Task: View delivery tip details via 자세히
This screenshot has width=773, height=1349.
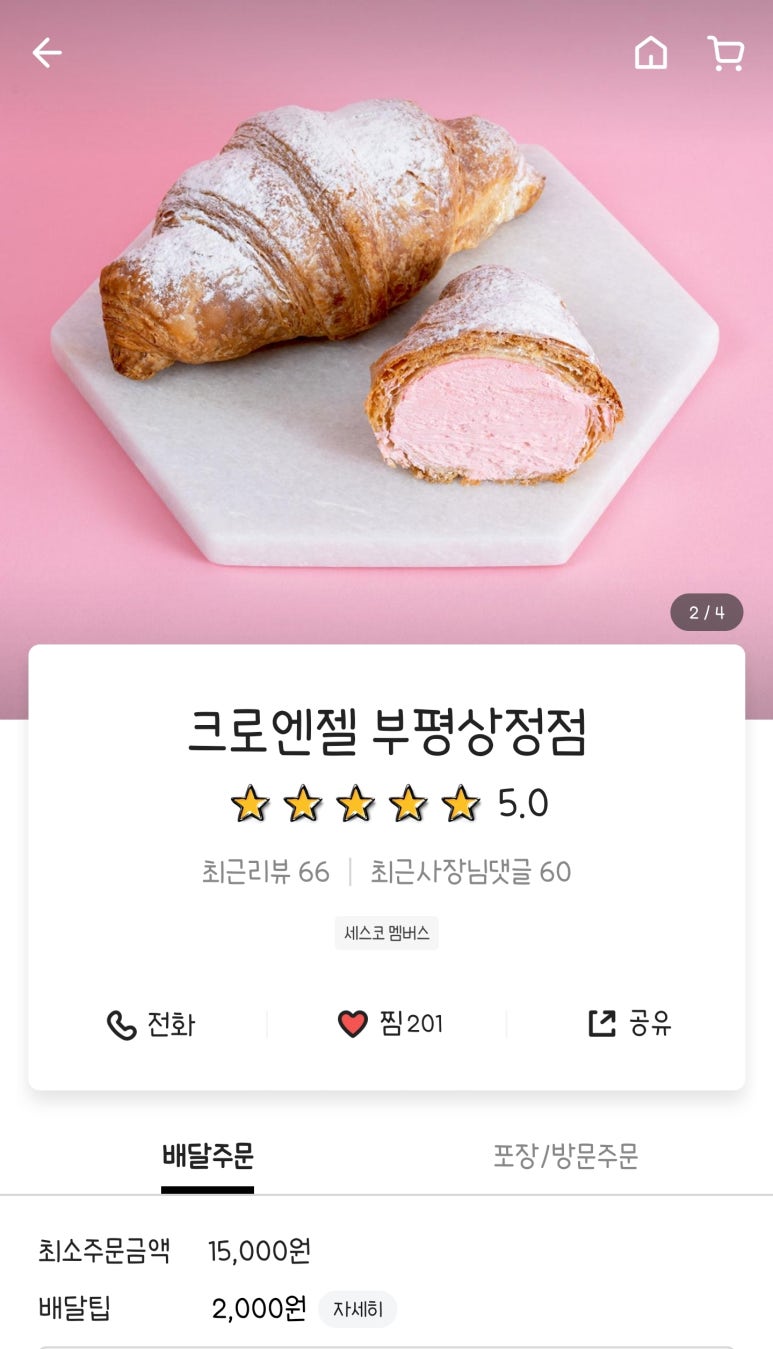Action: tap(357, 1309)
